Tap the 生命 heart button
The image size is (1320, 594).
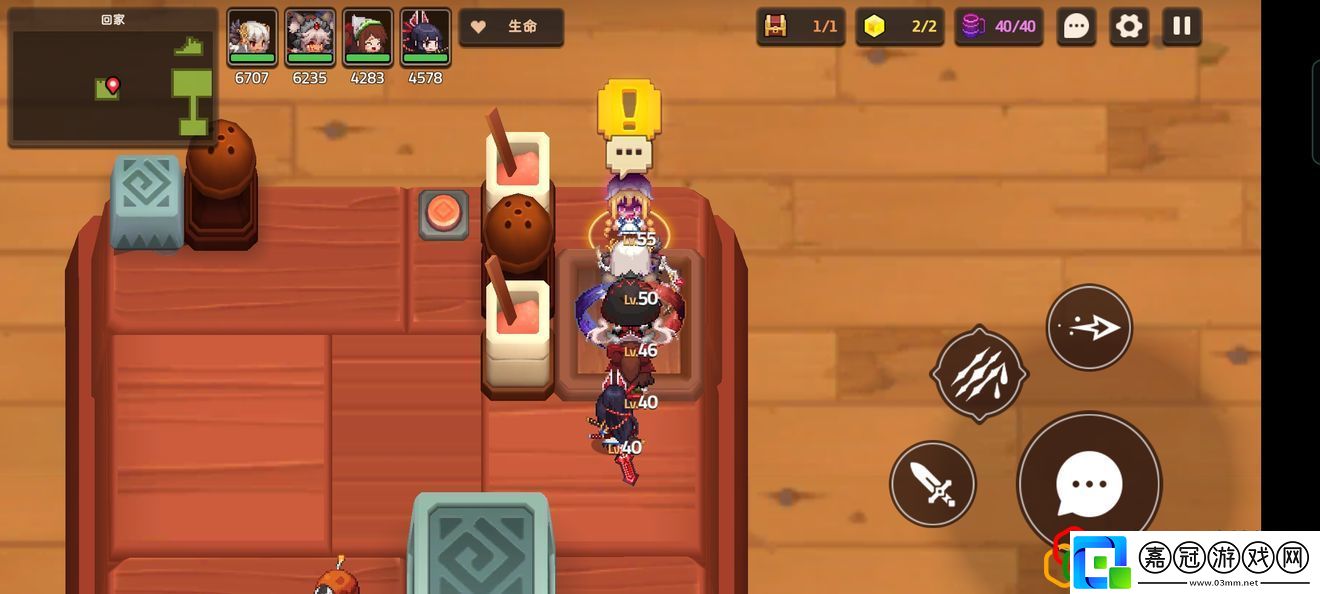[511, 27]
